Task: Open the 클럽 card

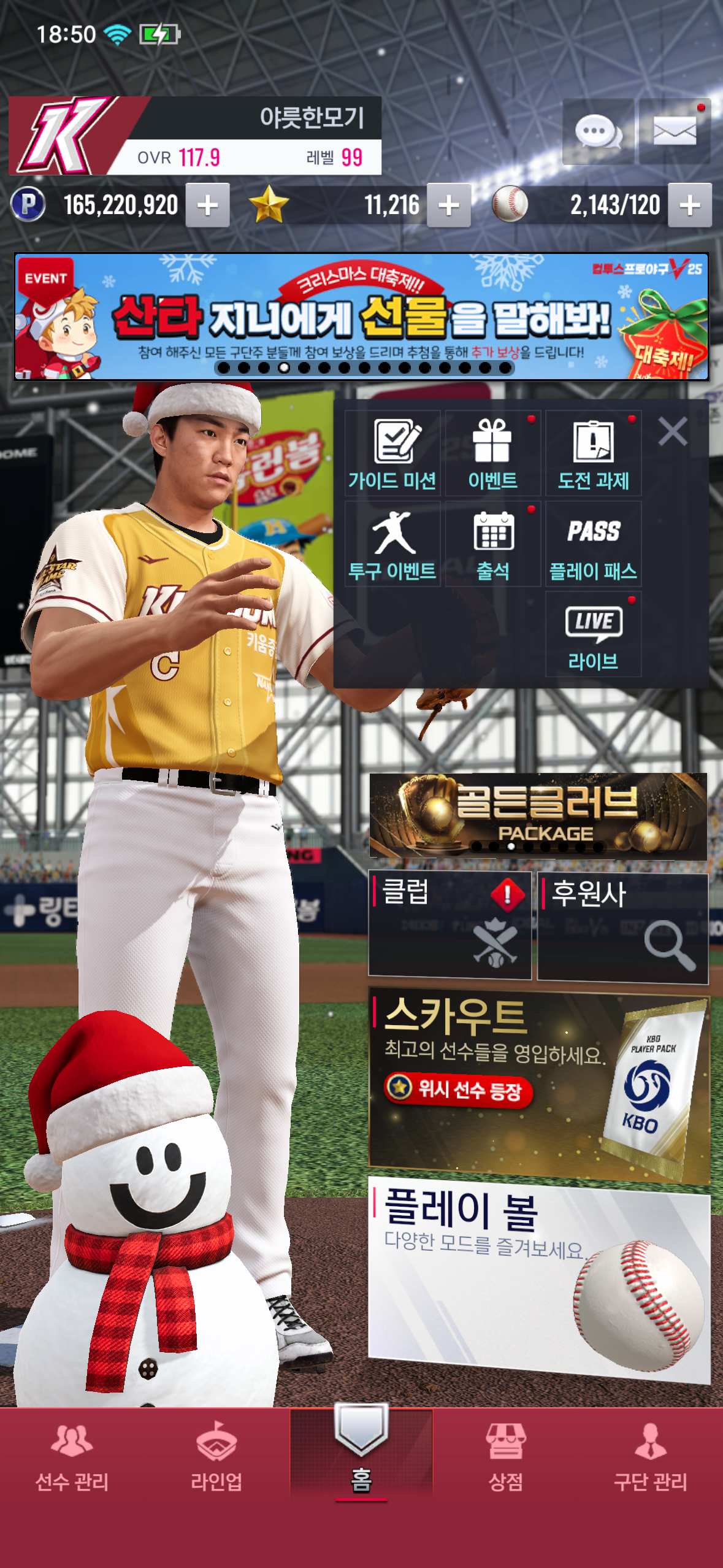Action: tap(449, 924)
